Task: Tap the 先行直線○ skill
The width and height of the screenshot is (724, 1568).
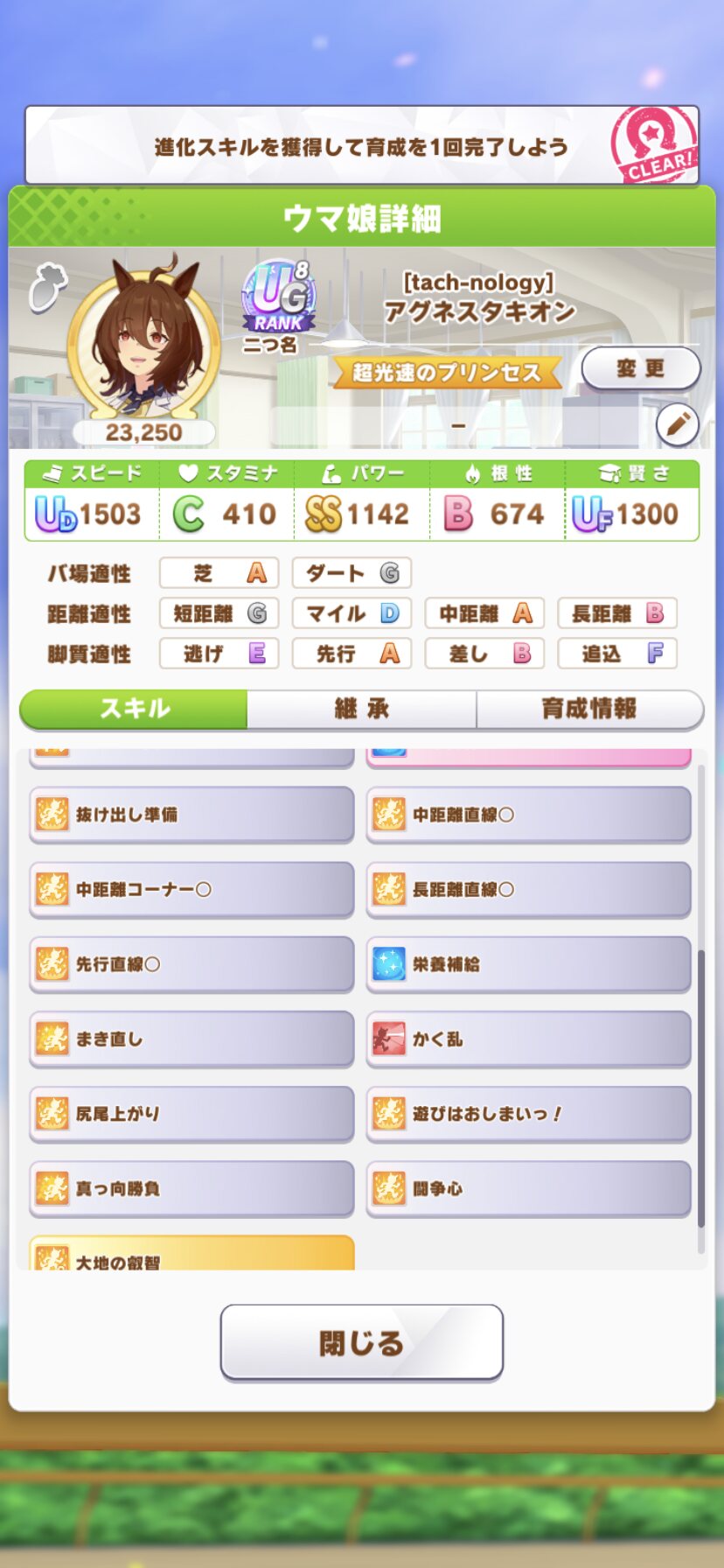Action: (191, 964)
